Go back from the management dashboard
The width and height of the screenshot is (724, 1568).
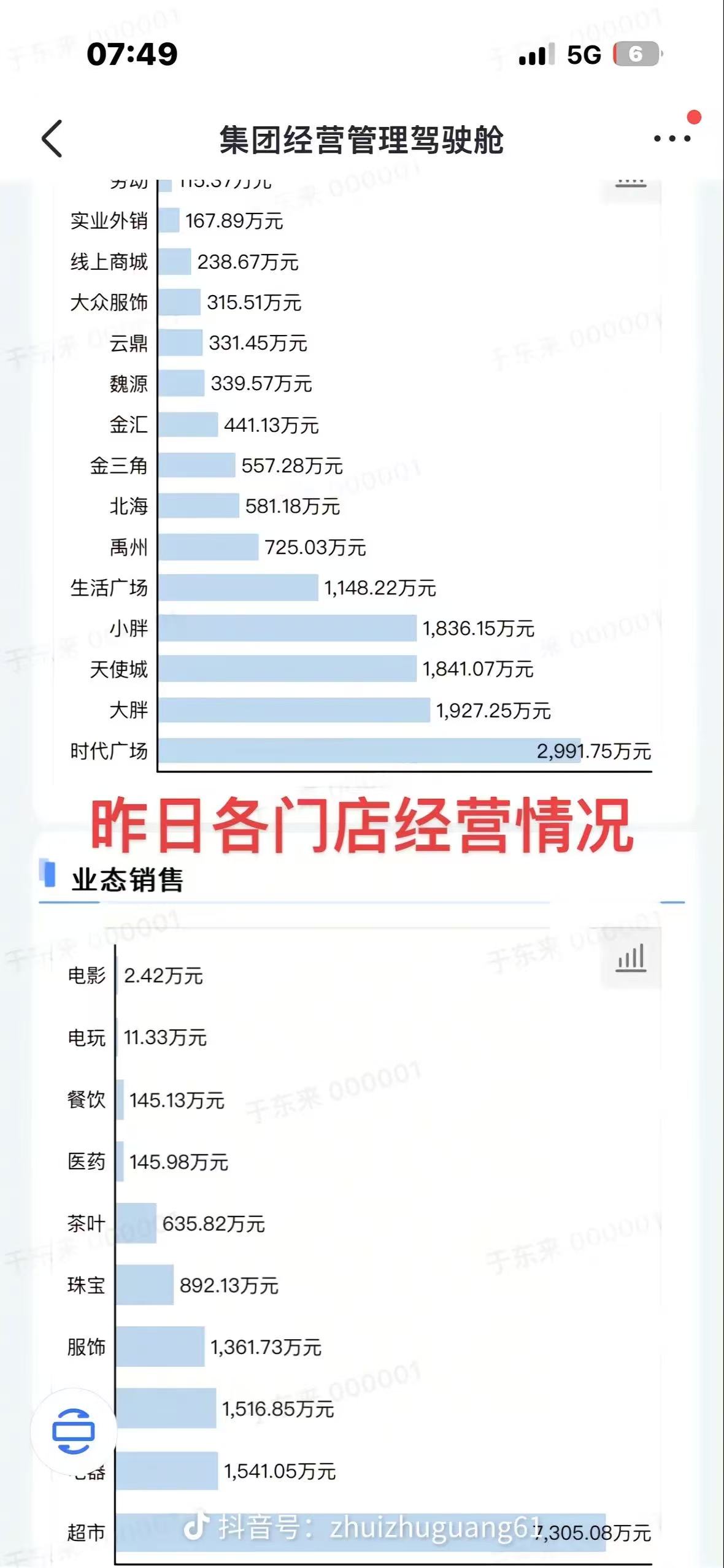tap(53, 139)
